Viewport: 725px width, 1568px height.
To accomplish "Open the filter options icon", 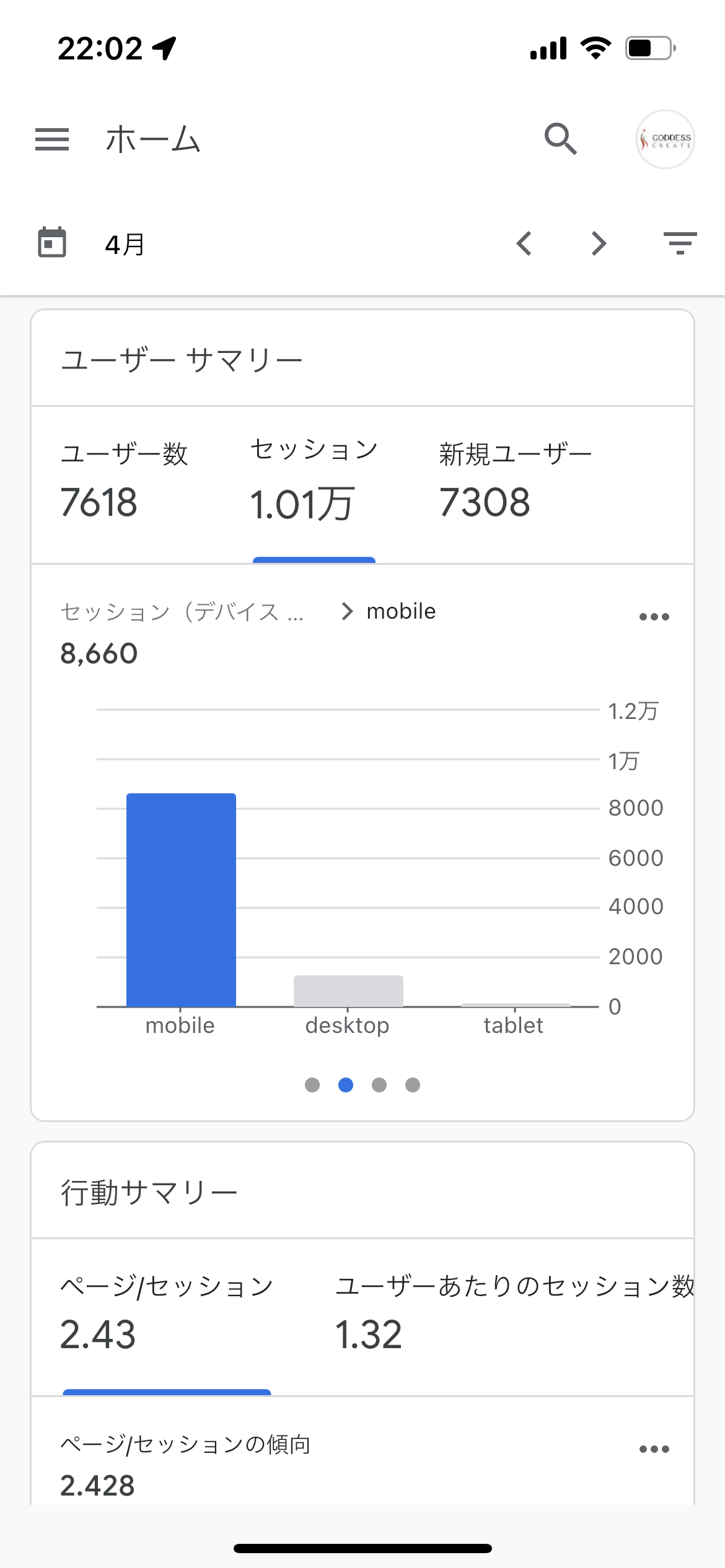I will [x=680, y=243].
